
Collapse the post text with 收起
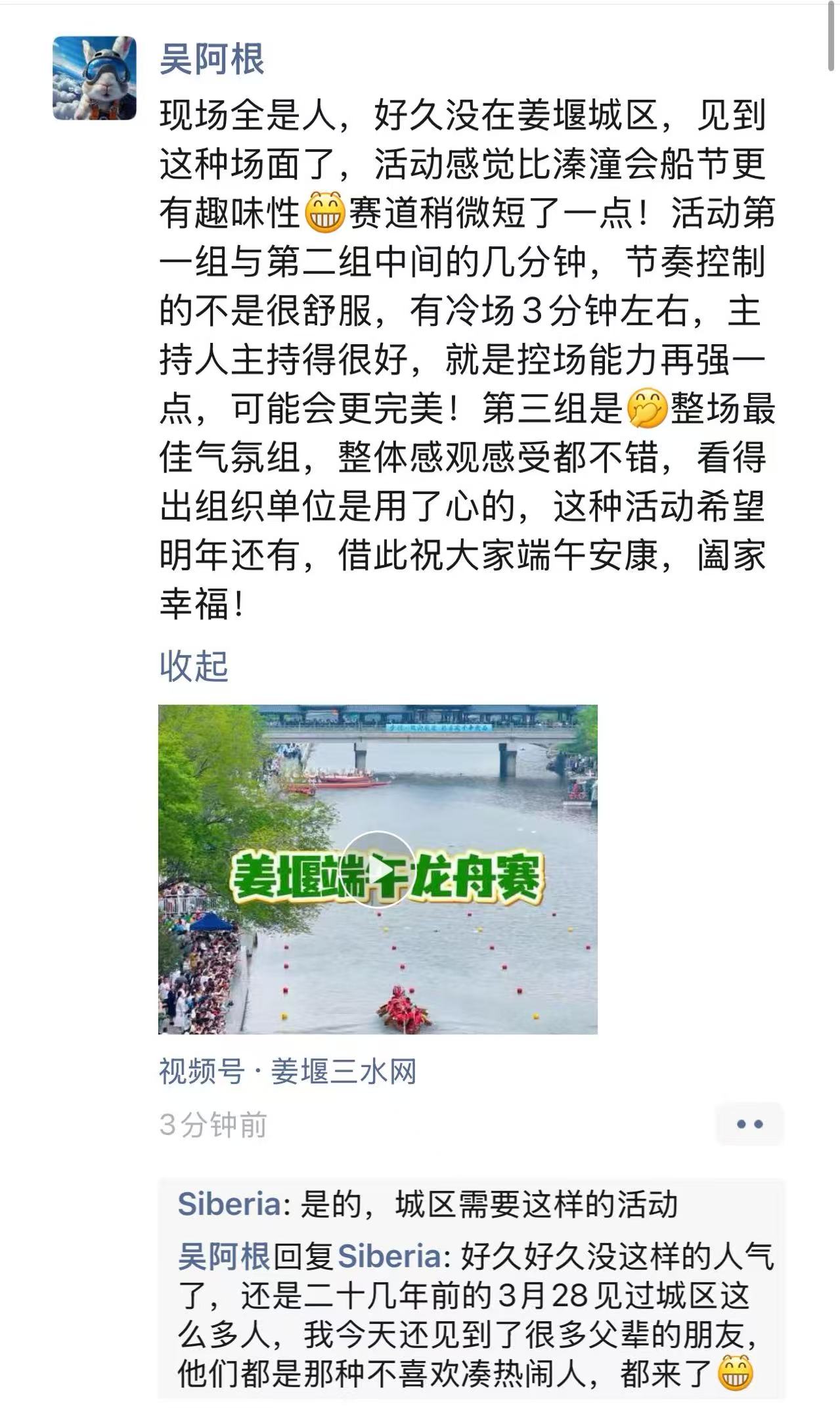click(x=194, y=666)
